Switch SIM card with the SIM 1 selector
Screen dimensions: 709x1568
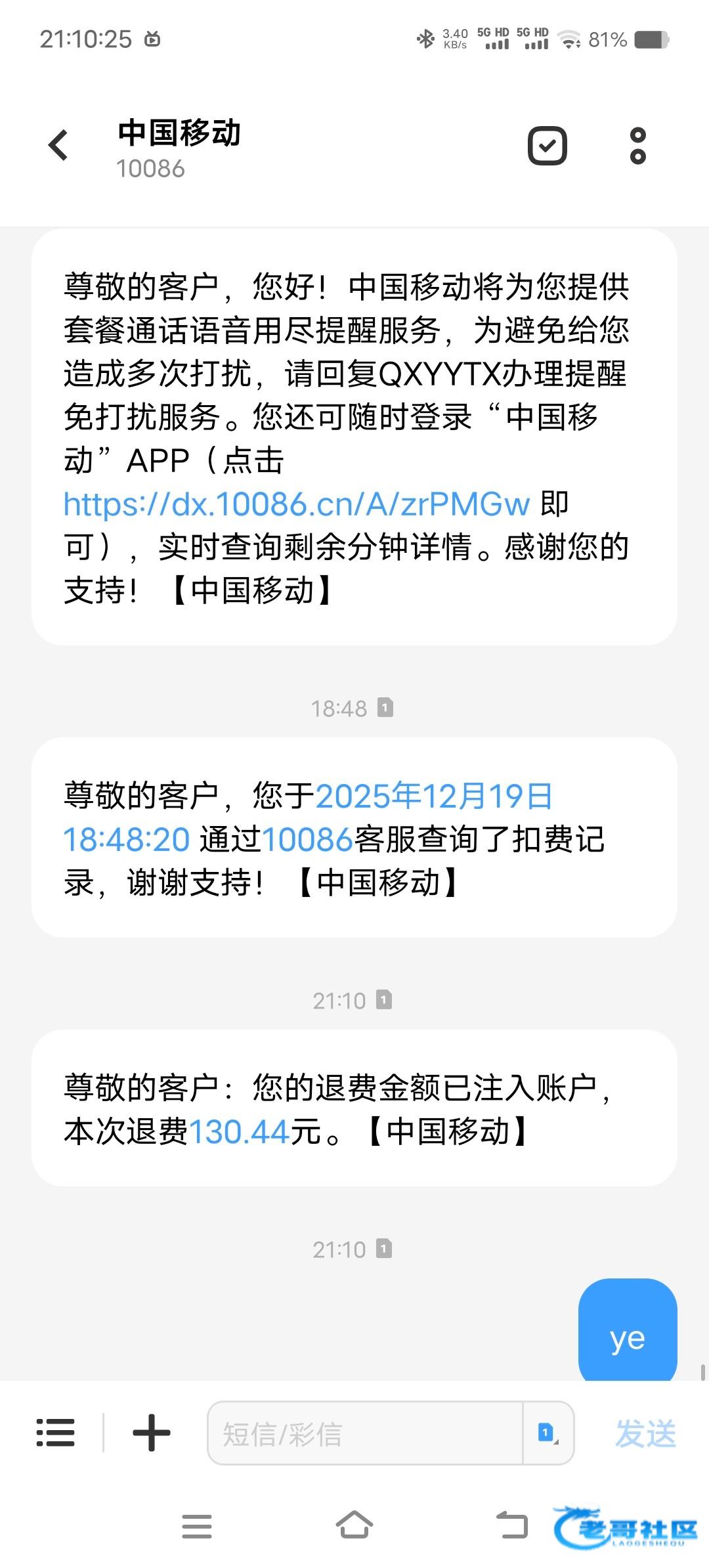pyautogui.click(x=548, y=1434)
